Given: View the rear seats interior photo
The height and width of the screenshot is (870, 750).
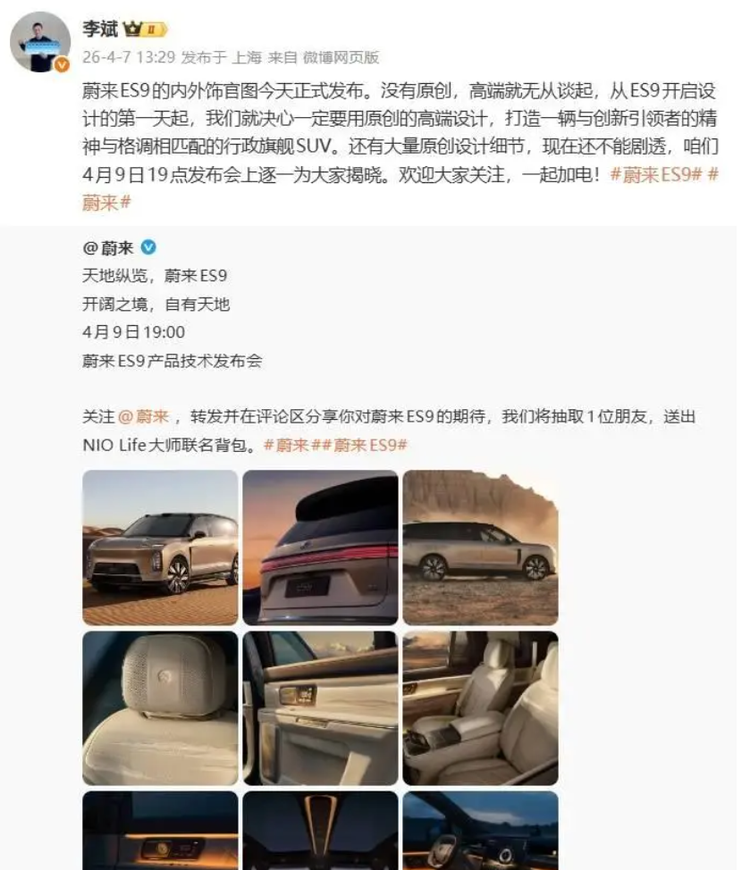Looking at the screenshot, I should point(480,707).
